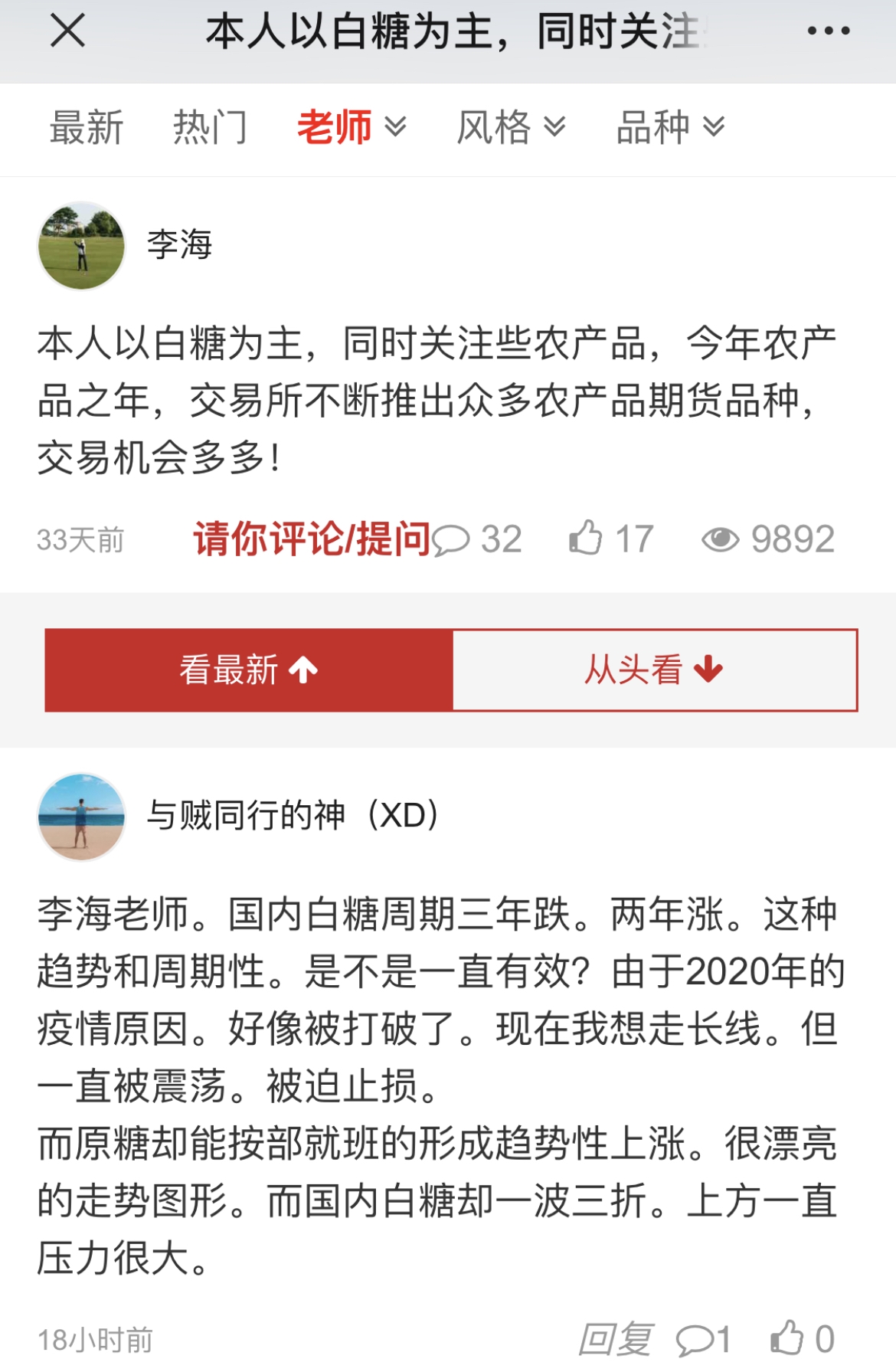This screenshot has width=896, height=1372.
Task: Like 李海's post with 17 likes
Action: pos(610,539)
